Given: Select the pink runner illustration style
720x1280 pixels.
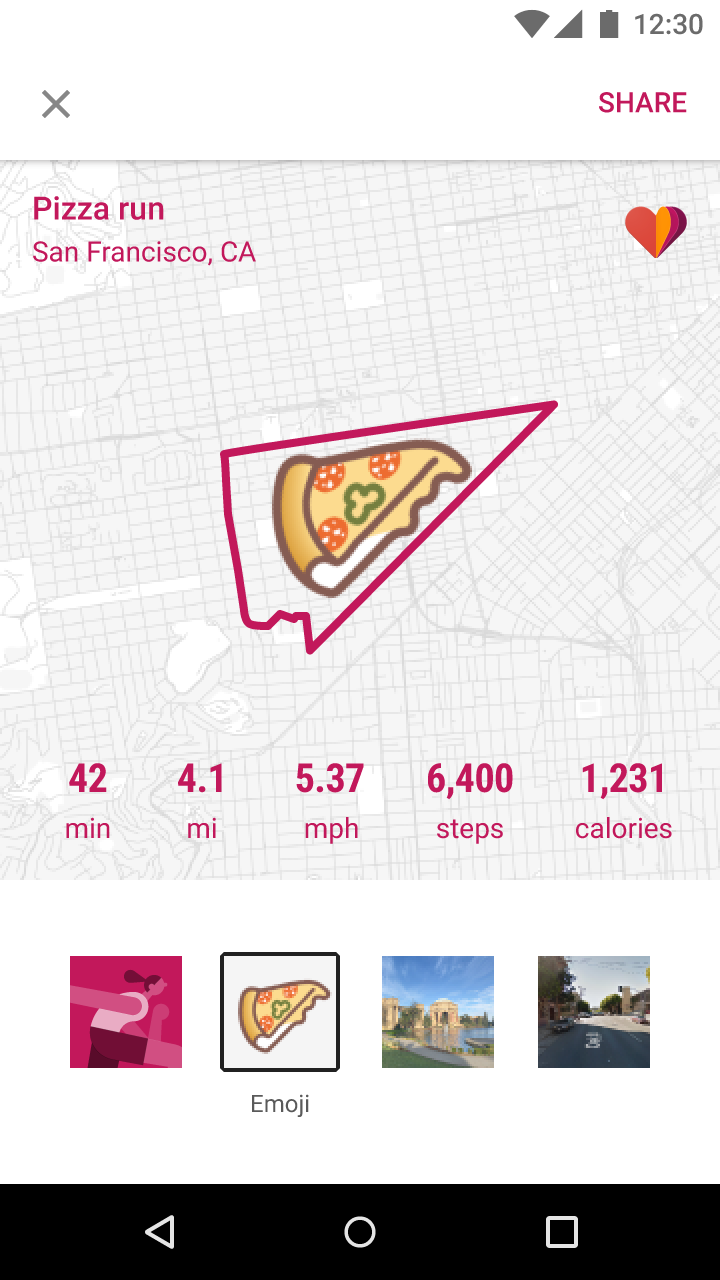Looking at the screenshot, I should (126, 1012).
